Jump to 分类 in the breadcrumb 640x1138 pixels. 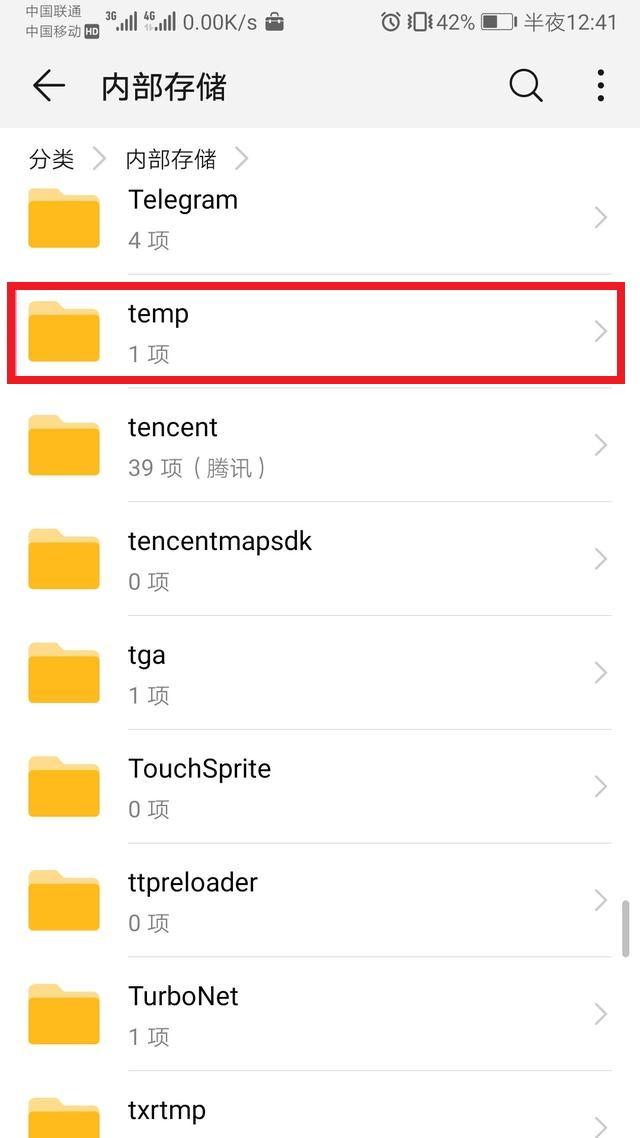click(52, 159)
